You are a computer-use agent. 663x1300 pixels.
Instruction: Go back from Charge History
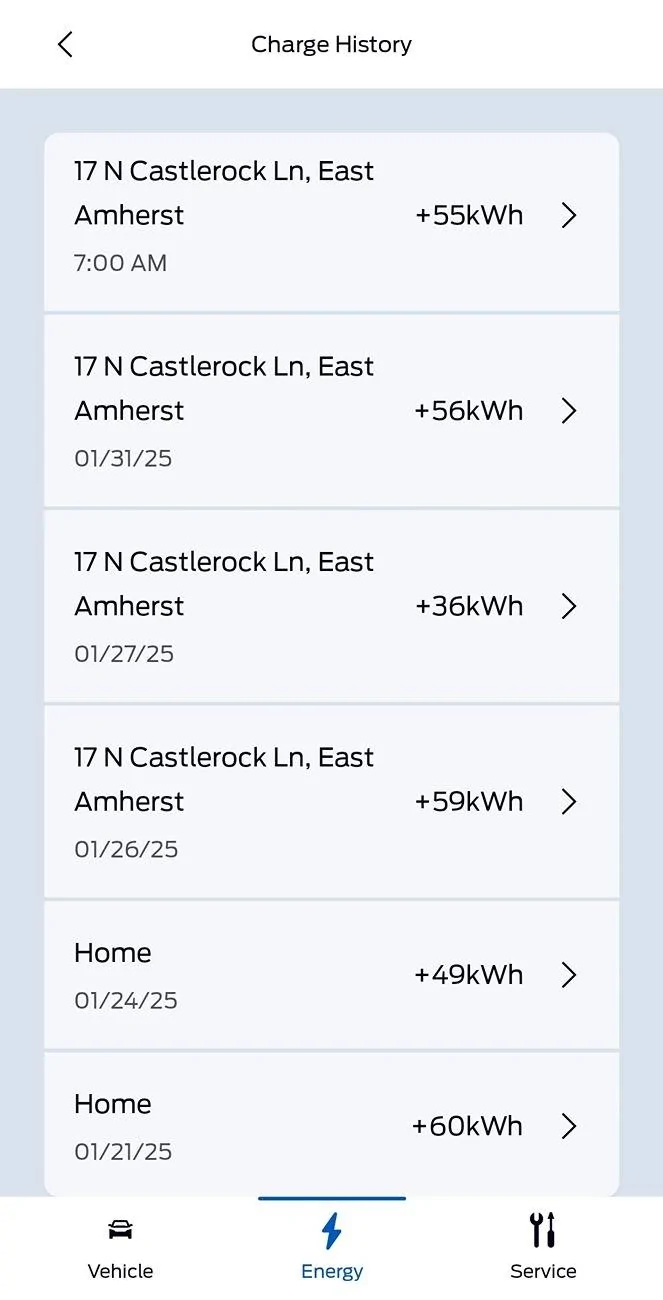[66, 44]
